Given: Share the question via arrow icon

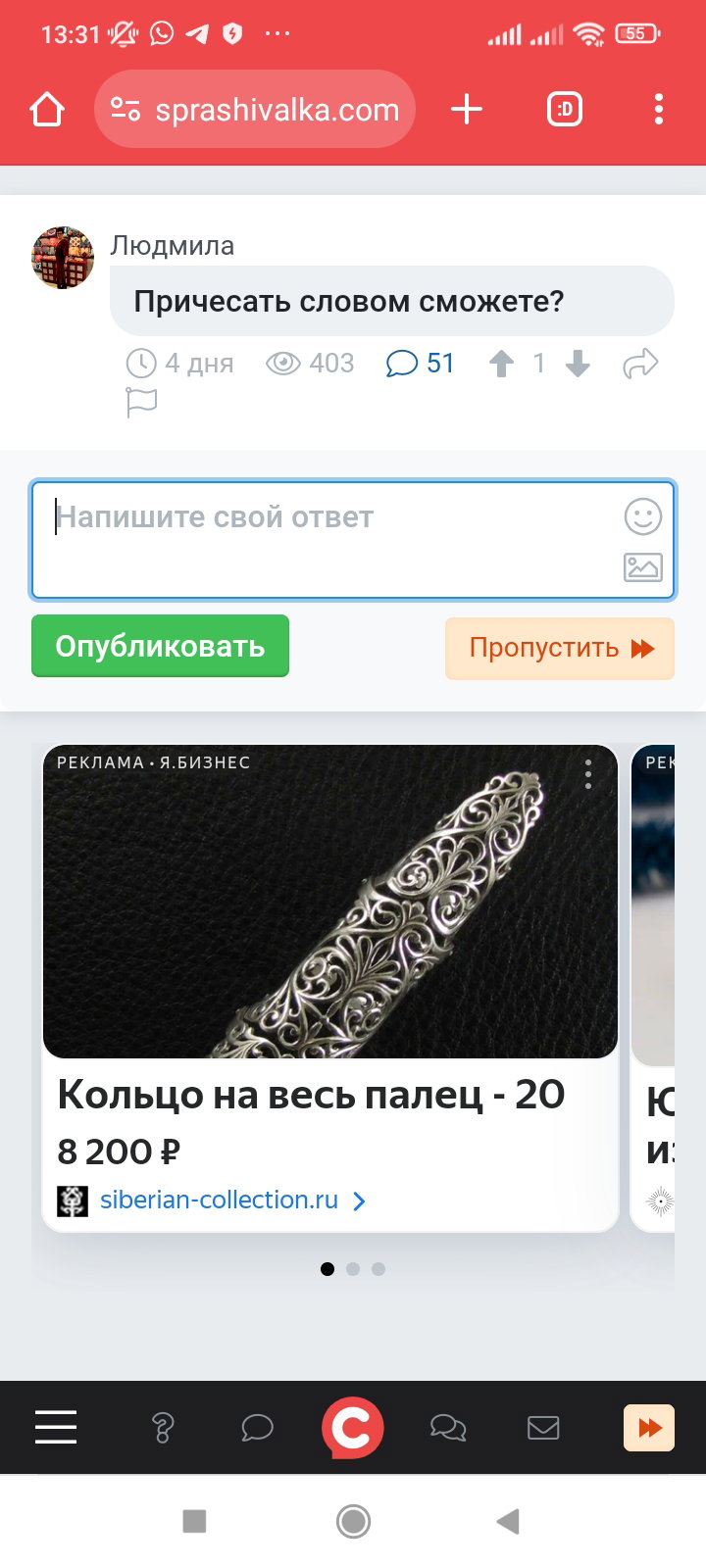Looking at the screenshot, I should [x=640, y=365].
